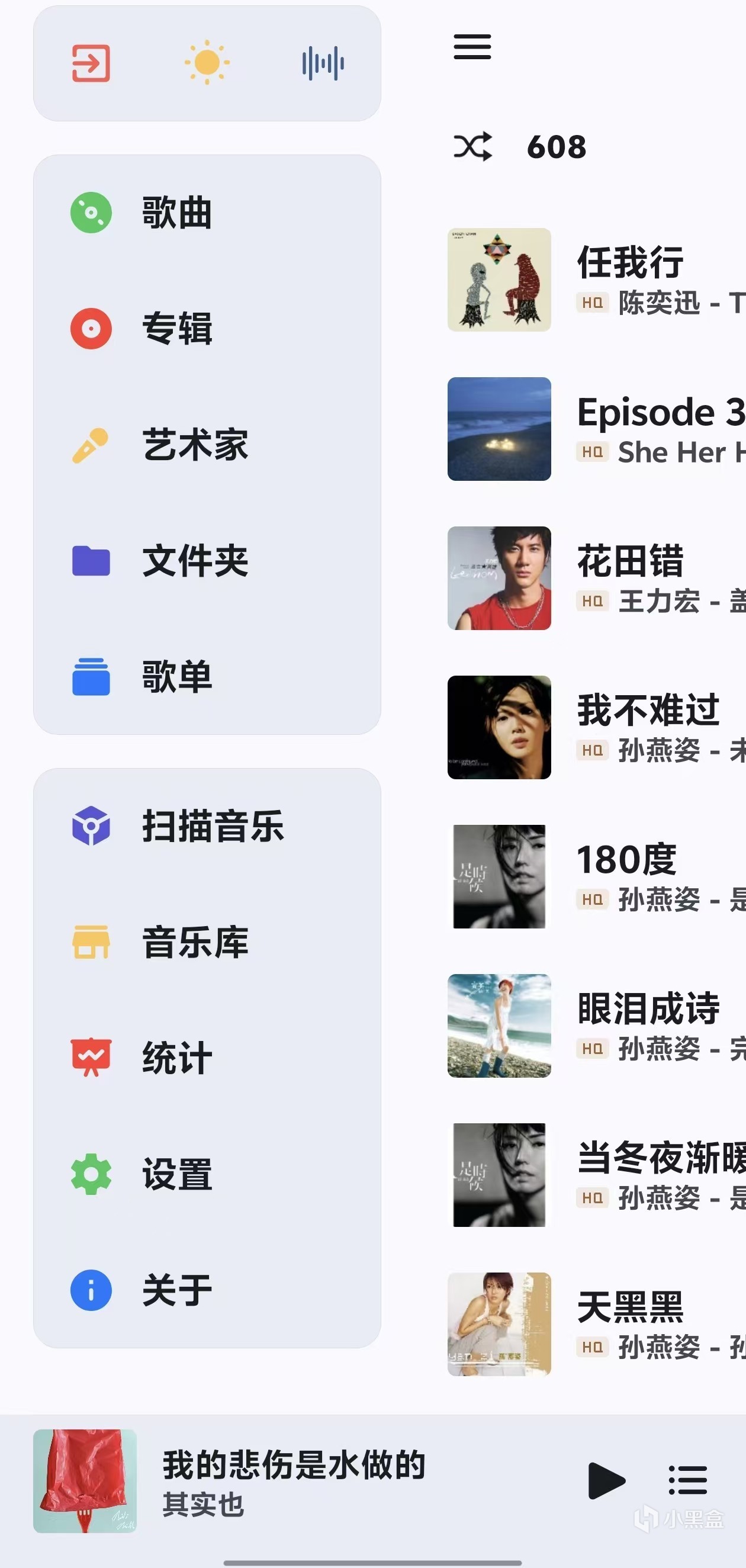Go to 专辑 section
The width and height of the screenshot is (746, 1568).
pyautogui.click(x=176, y=329)
